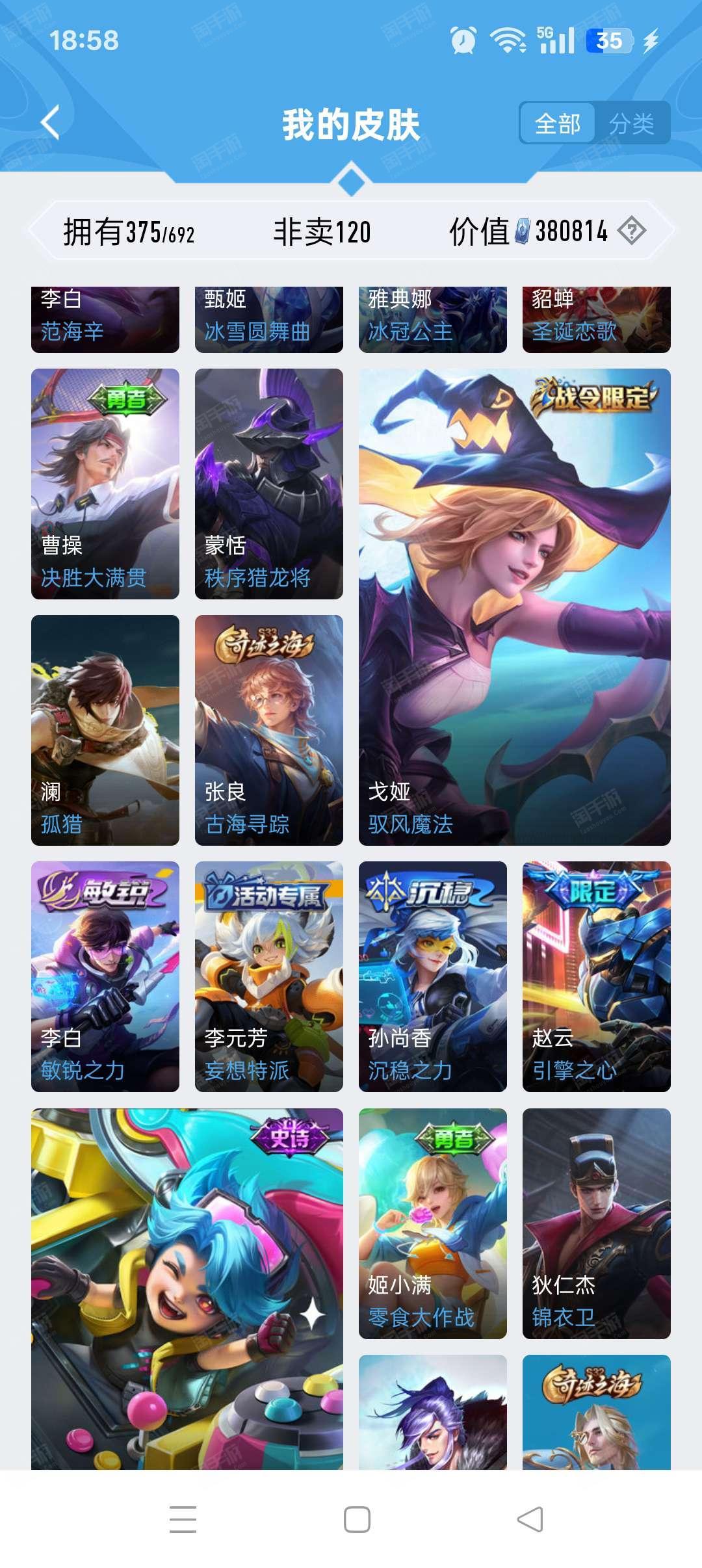Switch to the 分类 tab

[631, 123]
